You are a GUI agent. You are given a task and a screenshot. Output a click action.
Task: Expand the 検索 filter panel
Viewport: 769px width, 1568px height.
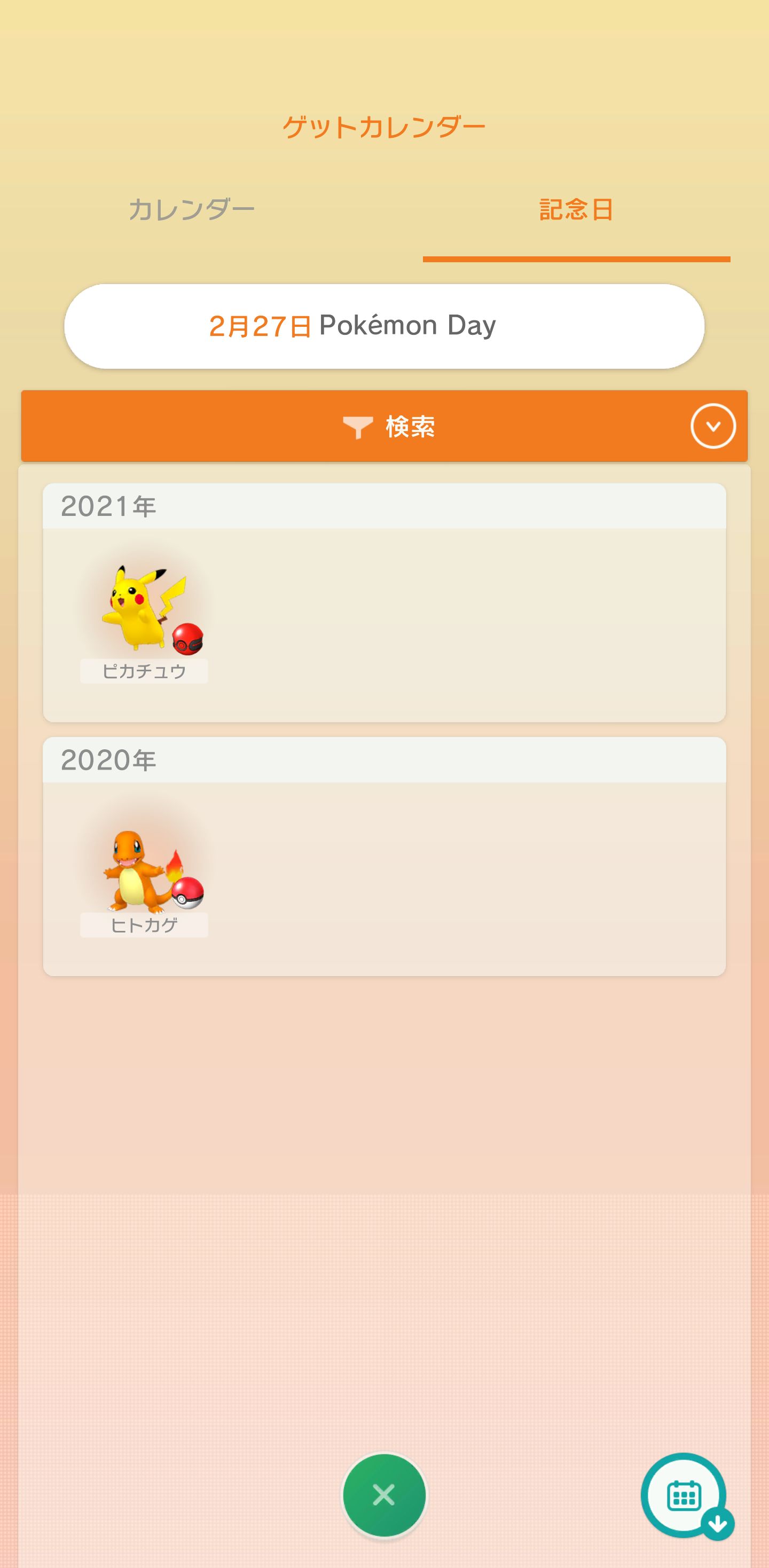click(712, 426)
